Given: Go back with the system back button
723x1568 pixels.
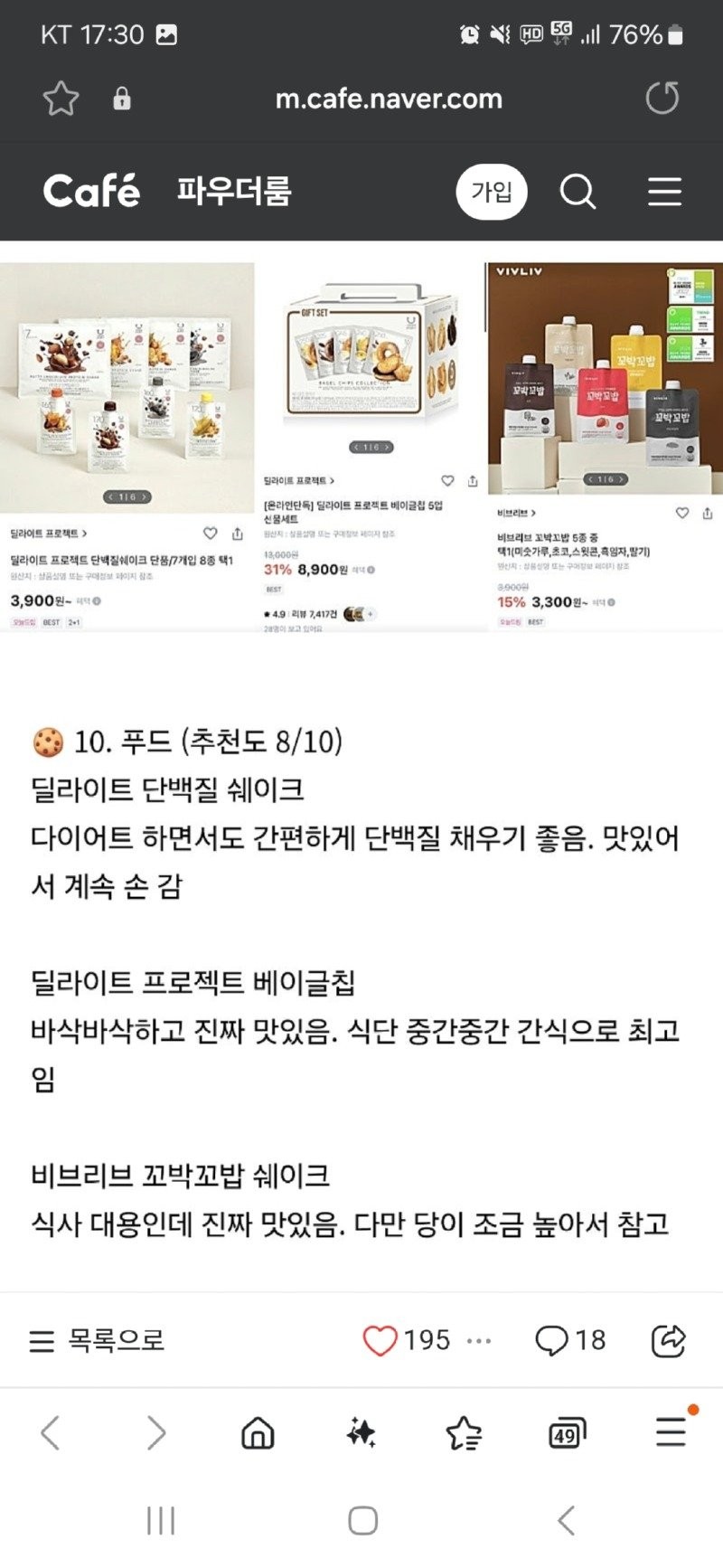Looking at the screenshot, I should point(567,1520).
